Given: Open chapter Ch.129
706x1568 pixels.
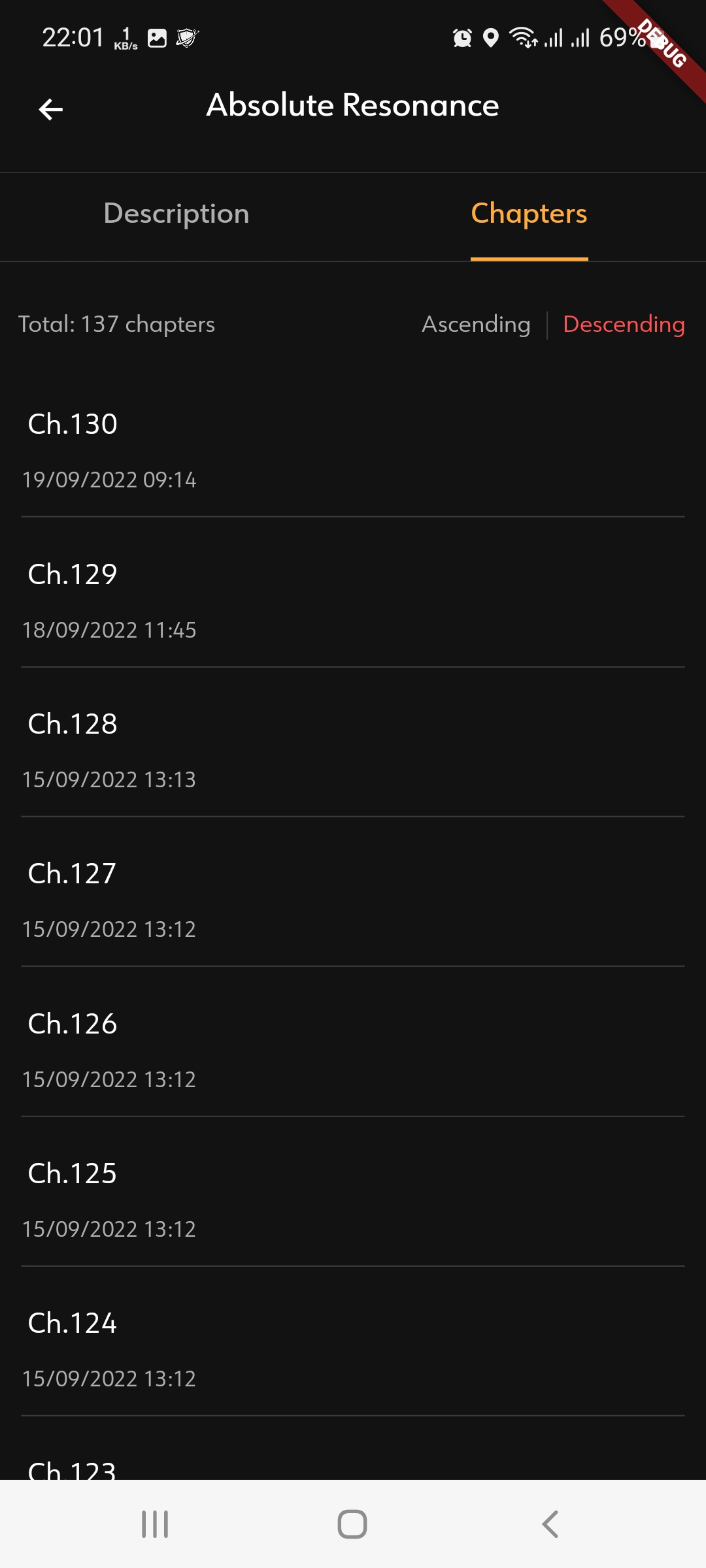Looking at the screenshot, I should [353, 600].
